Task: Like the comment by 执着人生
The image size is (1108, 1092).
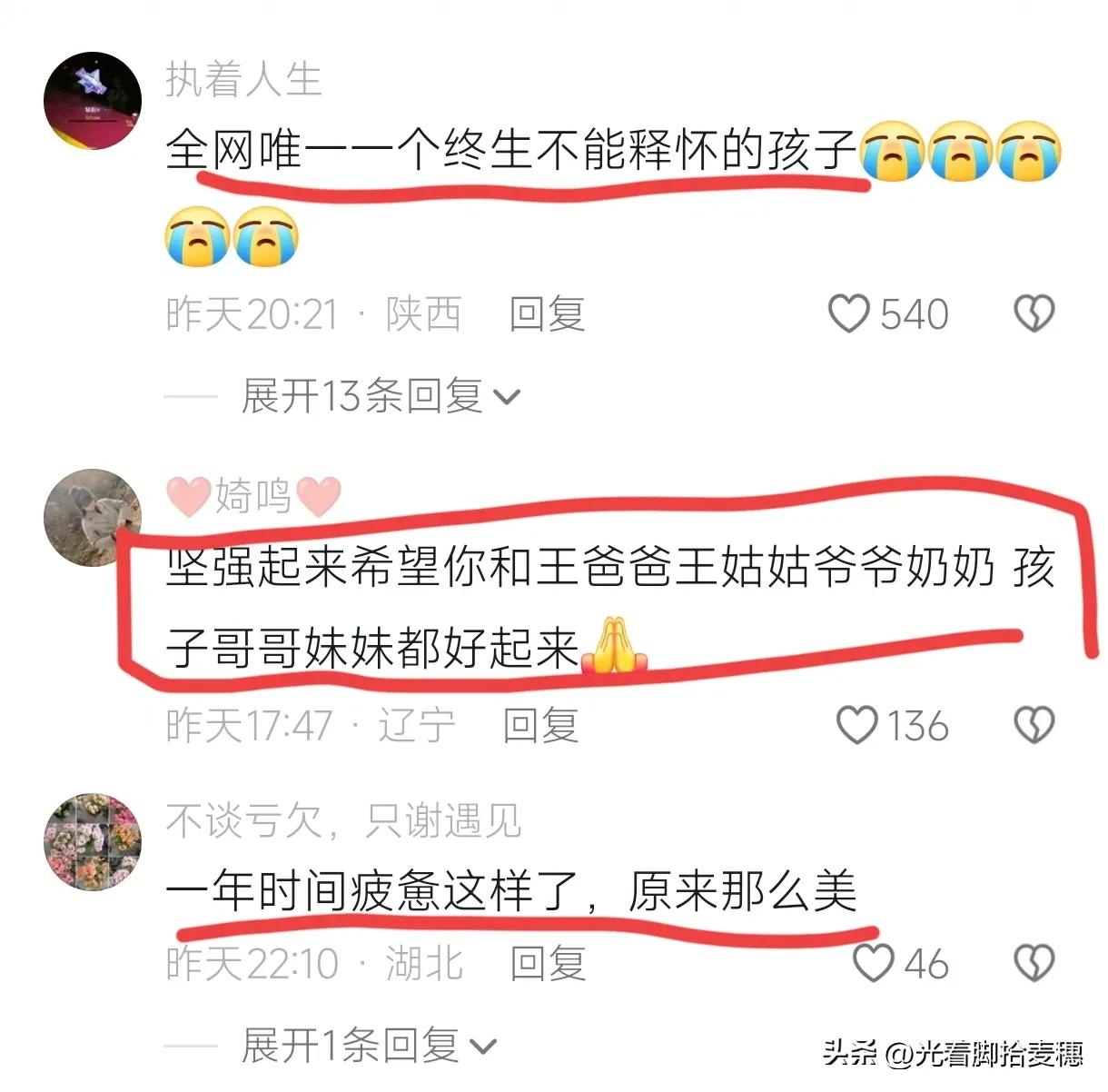Action: pos(850,314)
